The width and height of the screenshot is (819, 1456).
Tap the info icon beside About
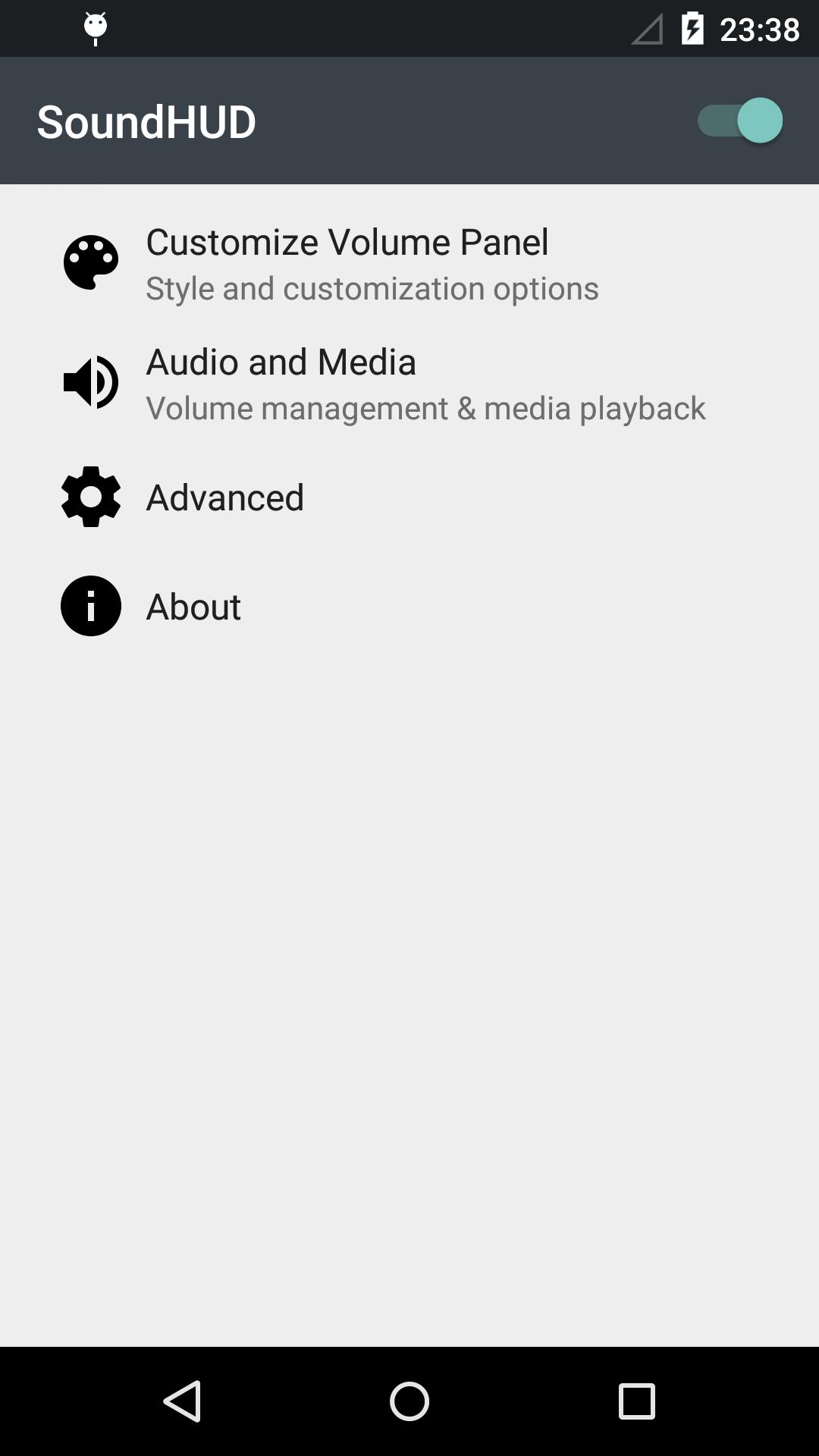coord(89,606)
